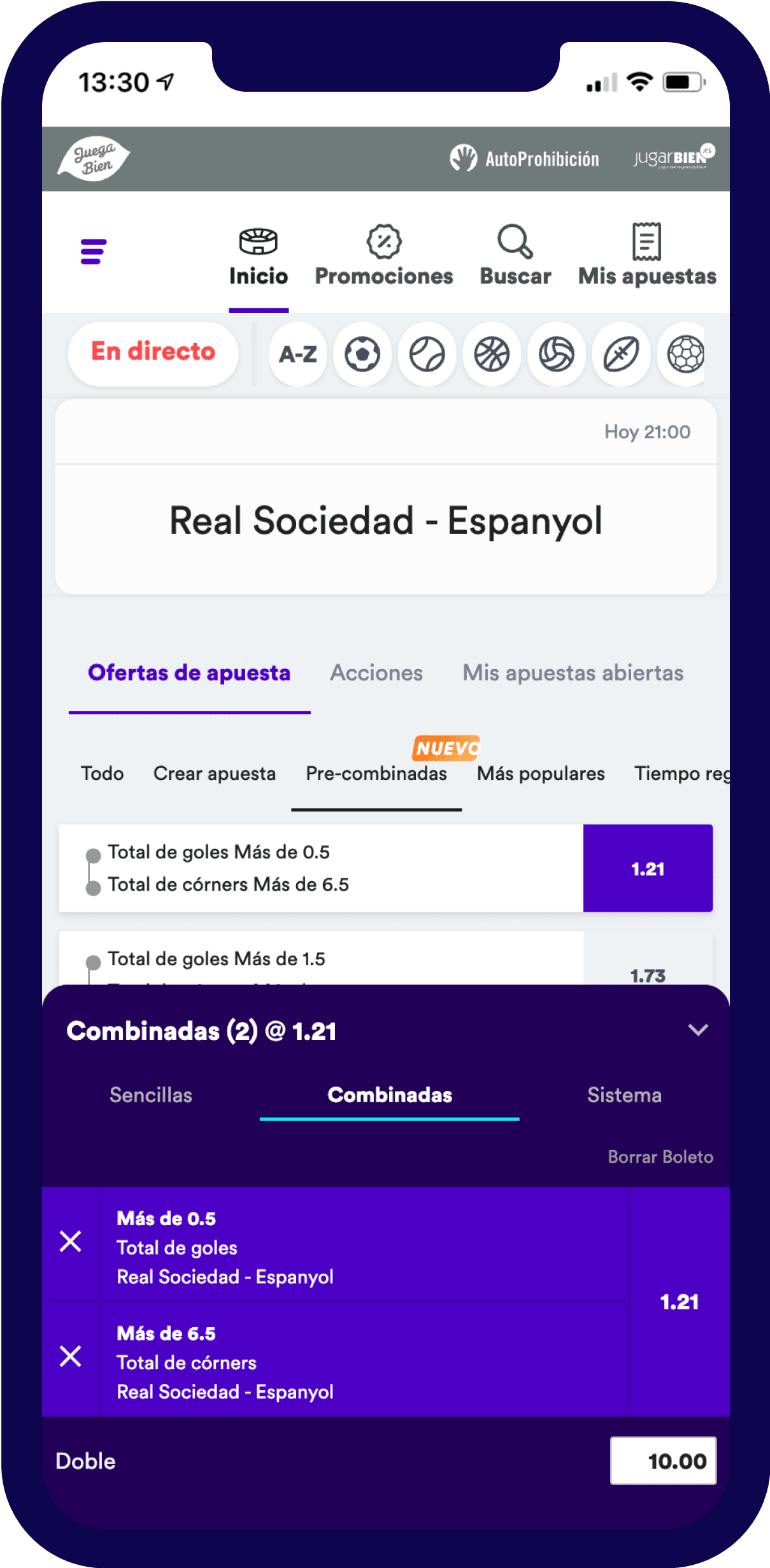Remove the Más de 0.5 selection
This screenshot has width=770, height=1568.
(x=71, y=1241)
